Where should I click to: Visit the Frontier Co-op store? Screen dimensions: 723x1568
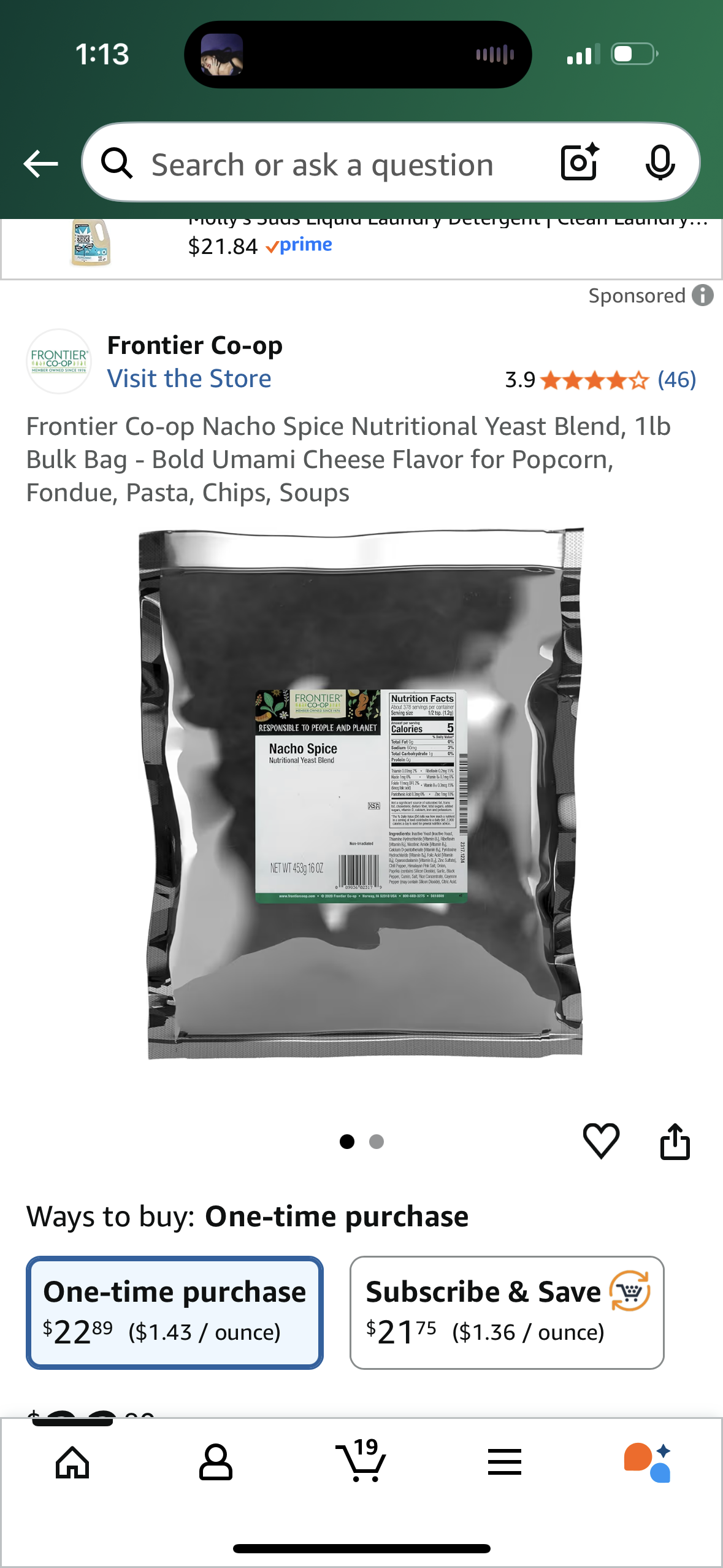click(x=189, y=379)
